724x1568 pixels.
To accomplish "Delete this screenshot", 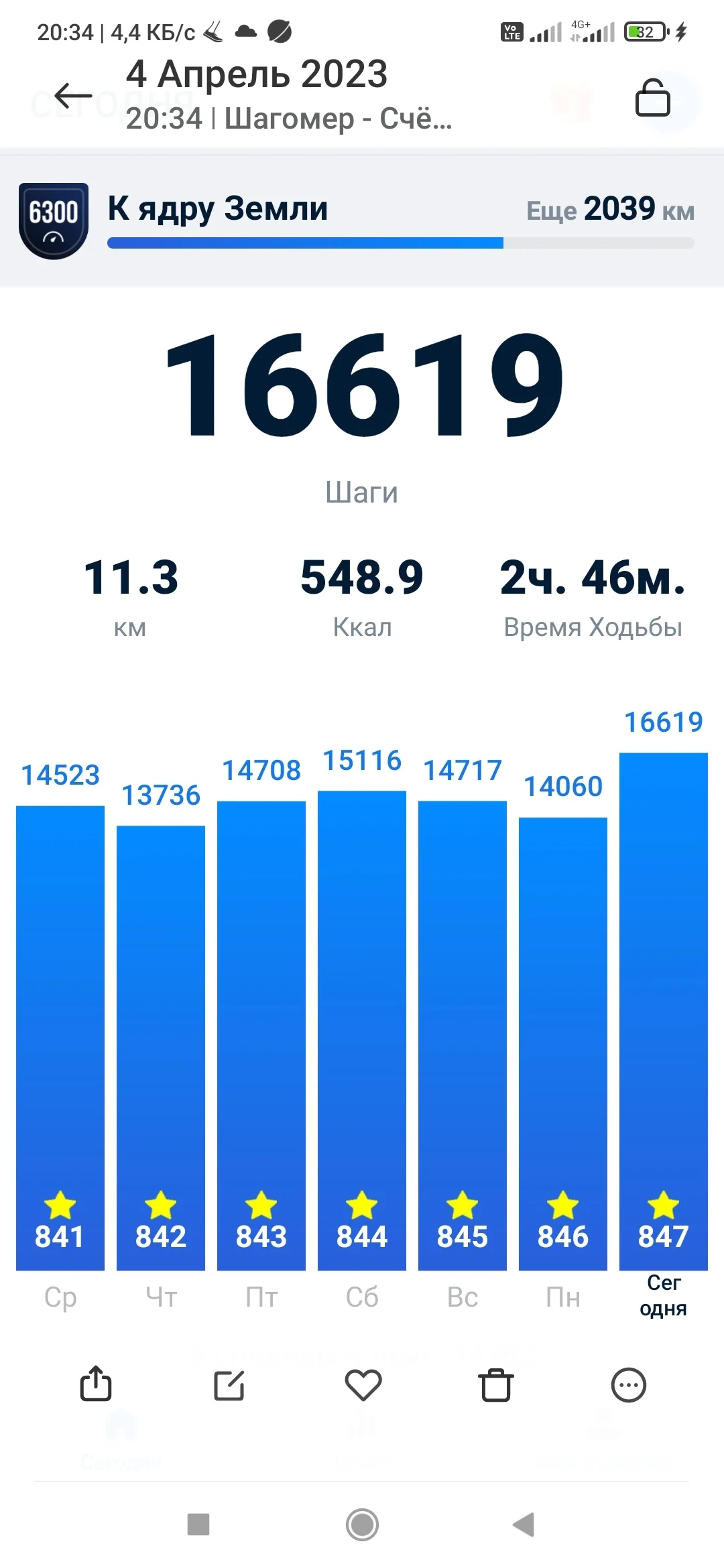I will (x=496, y=1385).
